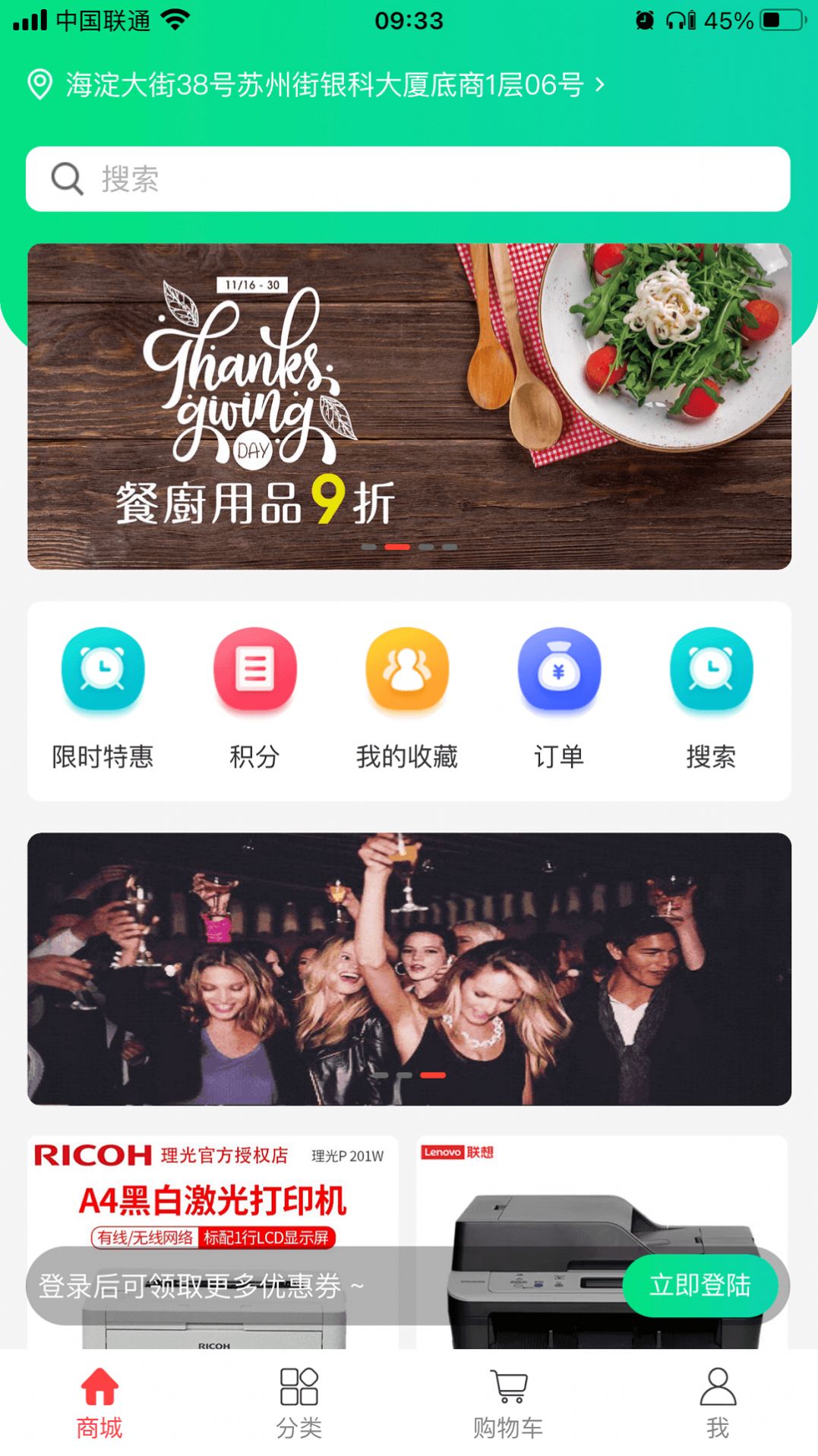818x1456 pixels.
Task: Tap the location pin icon
Action: pos(37,85)
